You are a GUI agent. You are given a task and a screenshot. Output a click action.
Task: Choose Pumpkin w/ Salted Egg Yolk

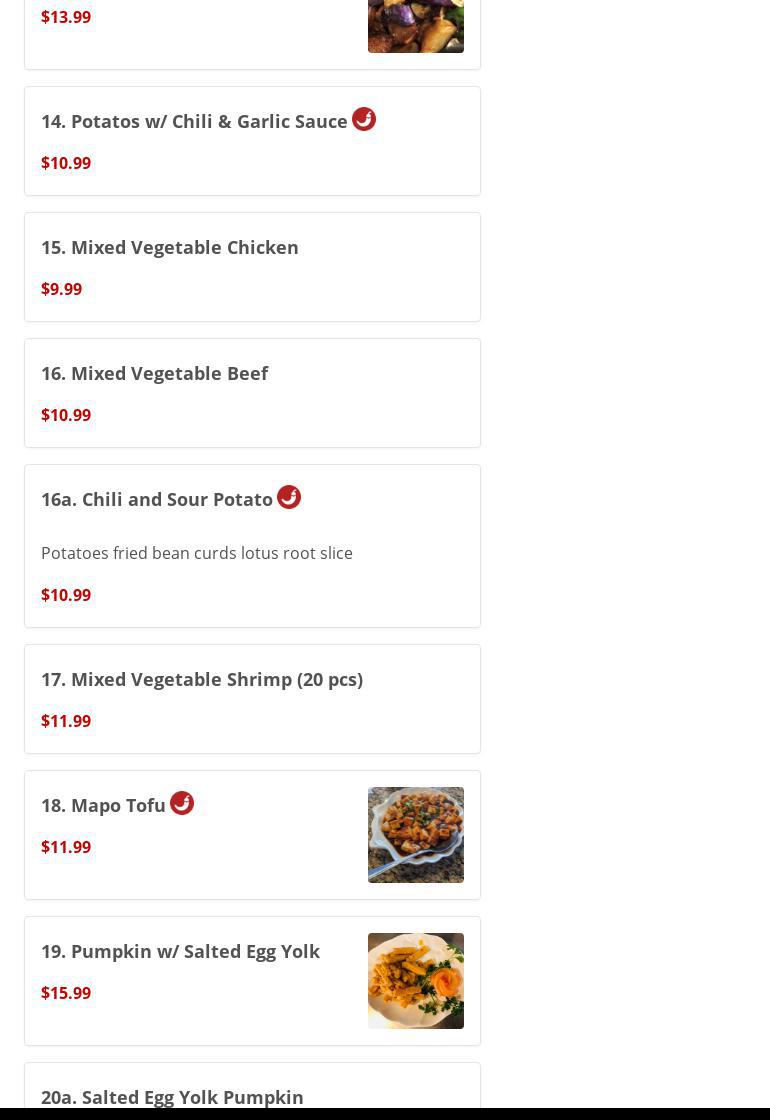coord(181,952)
